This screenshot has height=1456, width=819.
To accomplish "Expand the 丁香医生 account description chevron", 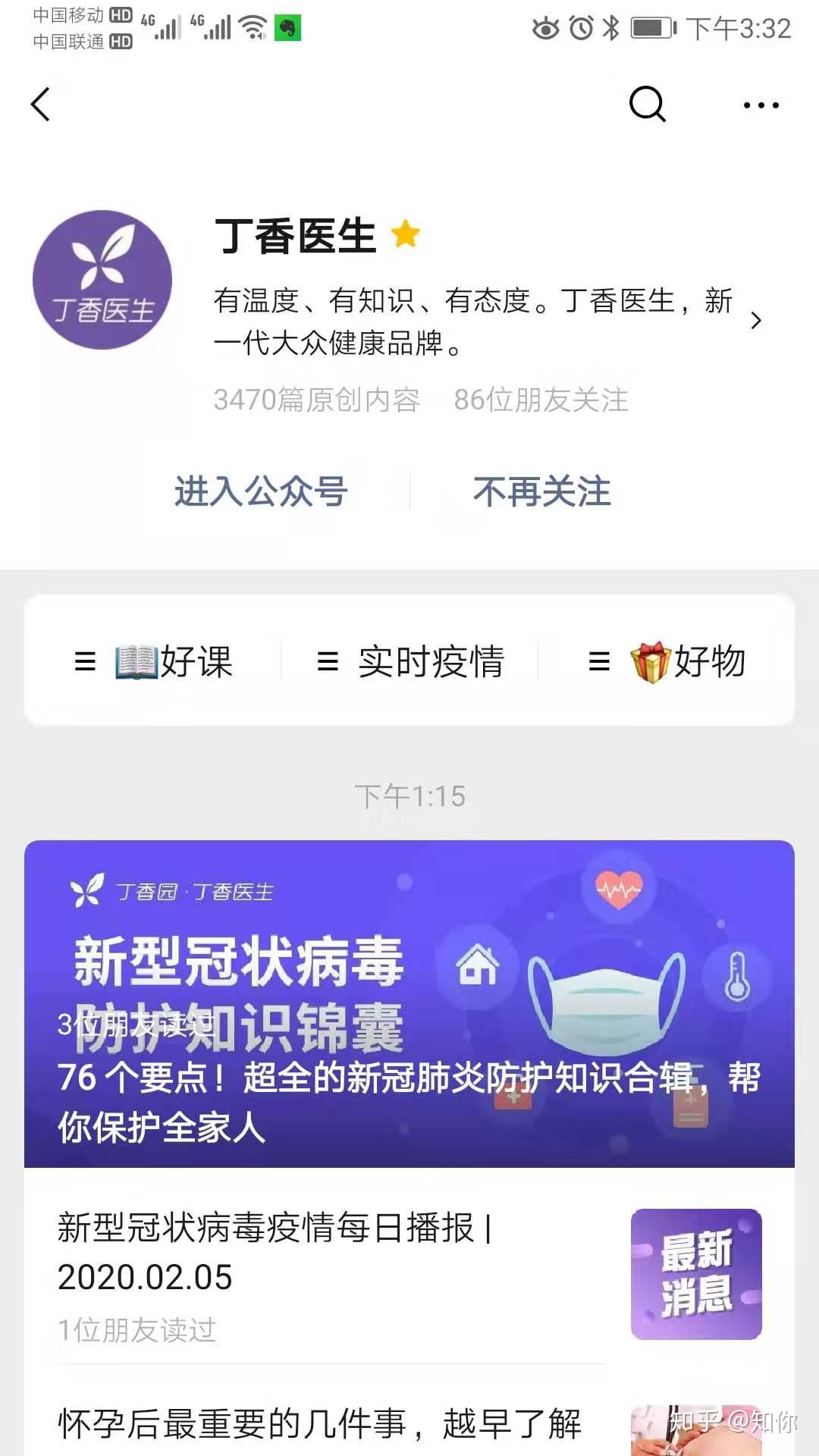I will coord(755,321).
